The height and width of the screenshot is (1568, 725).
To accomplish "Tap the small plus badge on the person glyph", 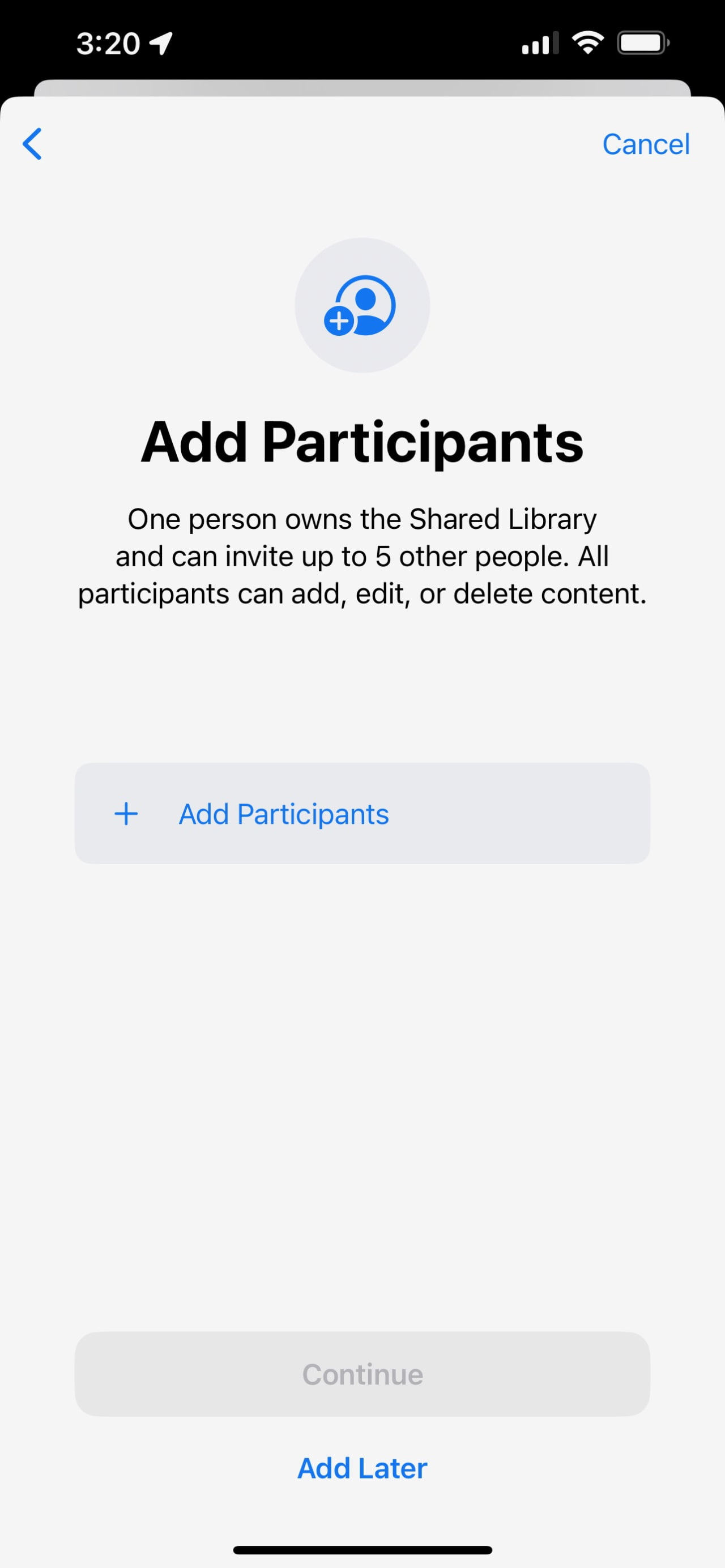I will (341, 321).
